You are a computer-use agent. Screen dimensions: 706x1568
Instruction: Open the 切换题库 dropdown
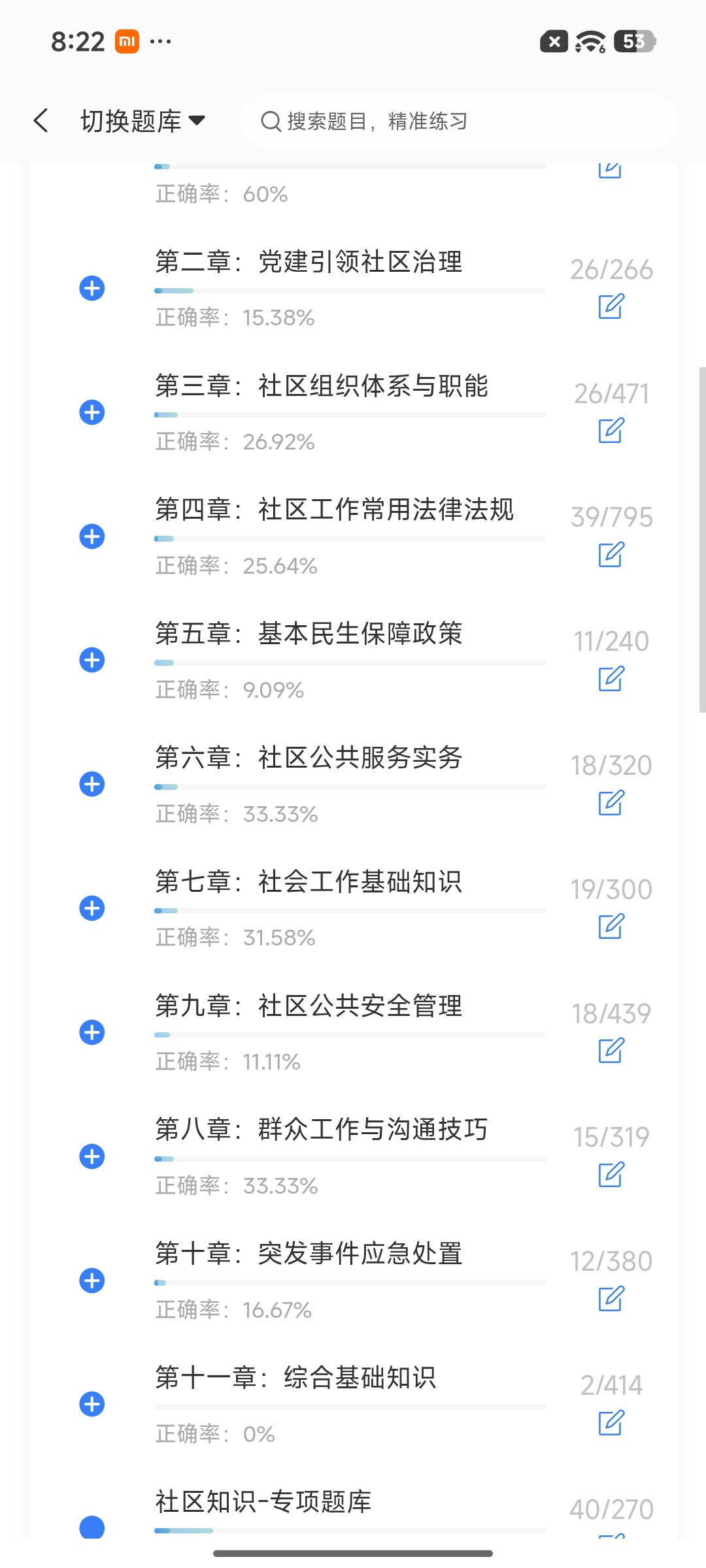click(x=143, y=121)
